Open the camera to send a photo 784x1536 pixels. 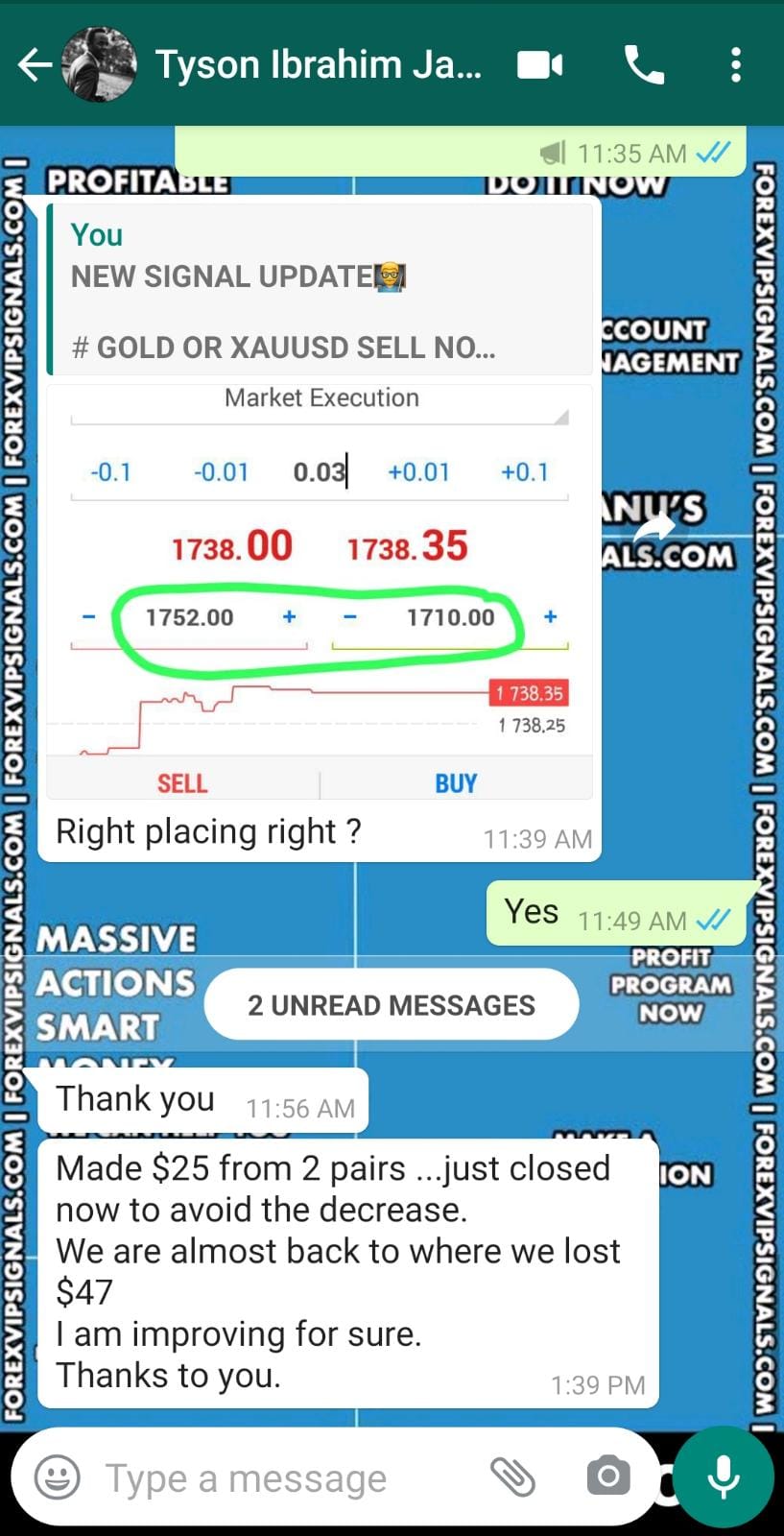coord(607,1476)
